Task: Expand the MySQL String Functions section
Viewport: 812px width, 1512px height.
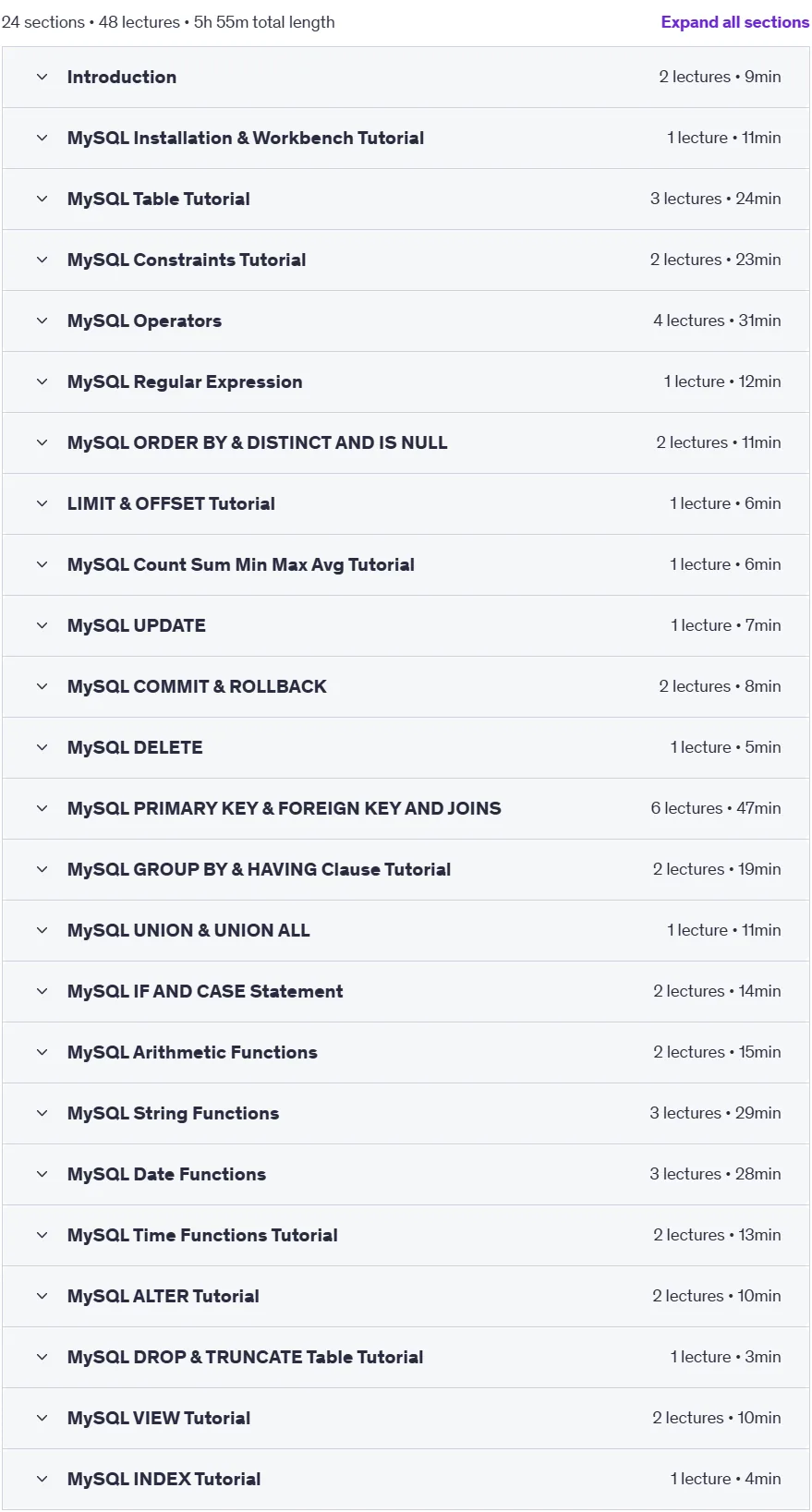Action: [406, 1114]
